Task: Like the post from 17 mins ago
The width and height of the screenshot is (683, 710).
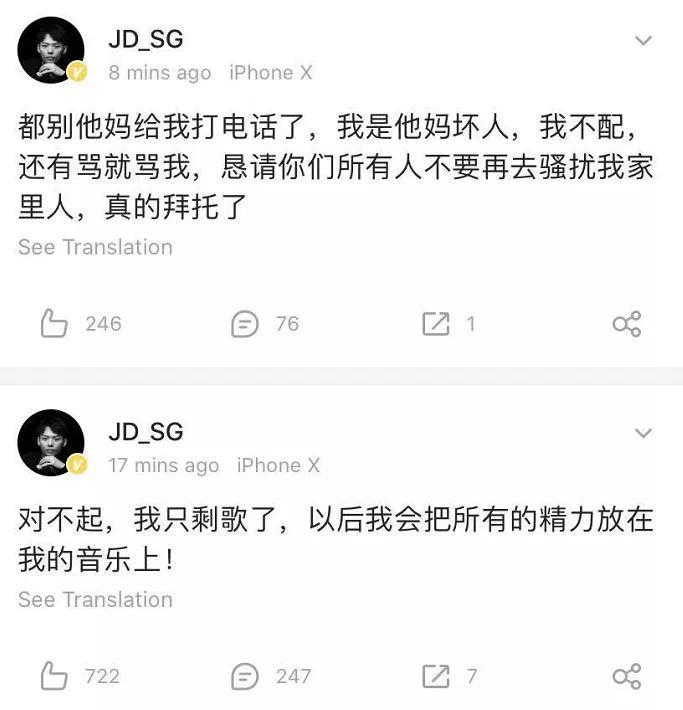Action: coord(54,676)
